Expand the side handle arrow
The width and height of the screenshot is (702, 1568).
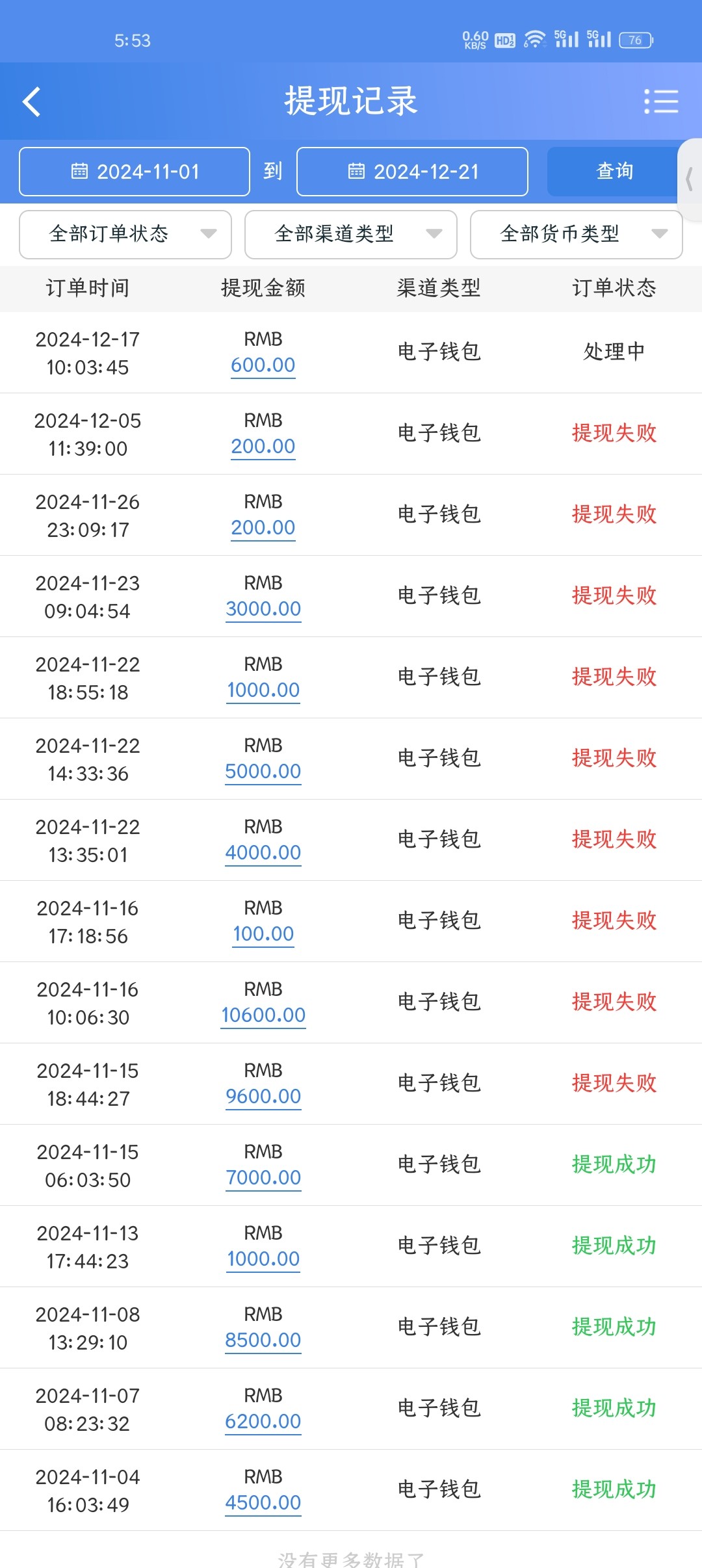tap(690, 179)
